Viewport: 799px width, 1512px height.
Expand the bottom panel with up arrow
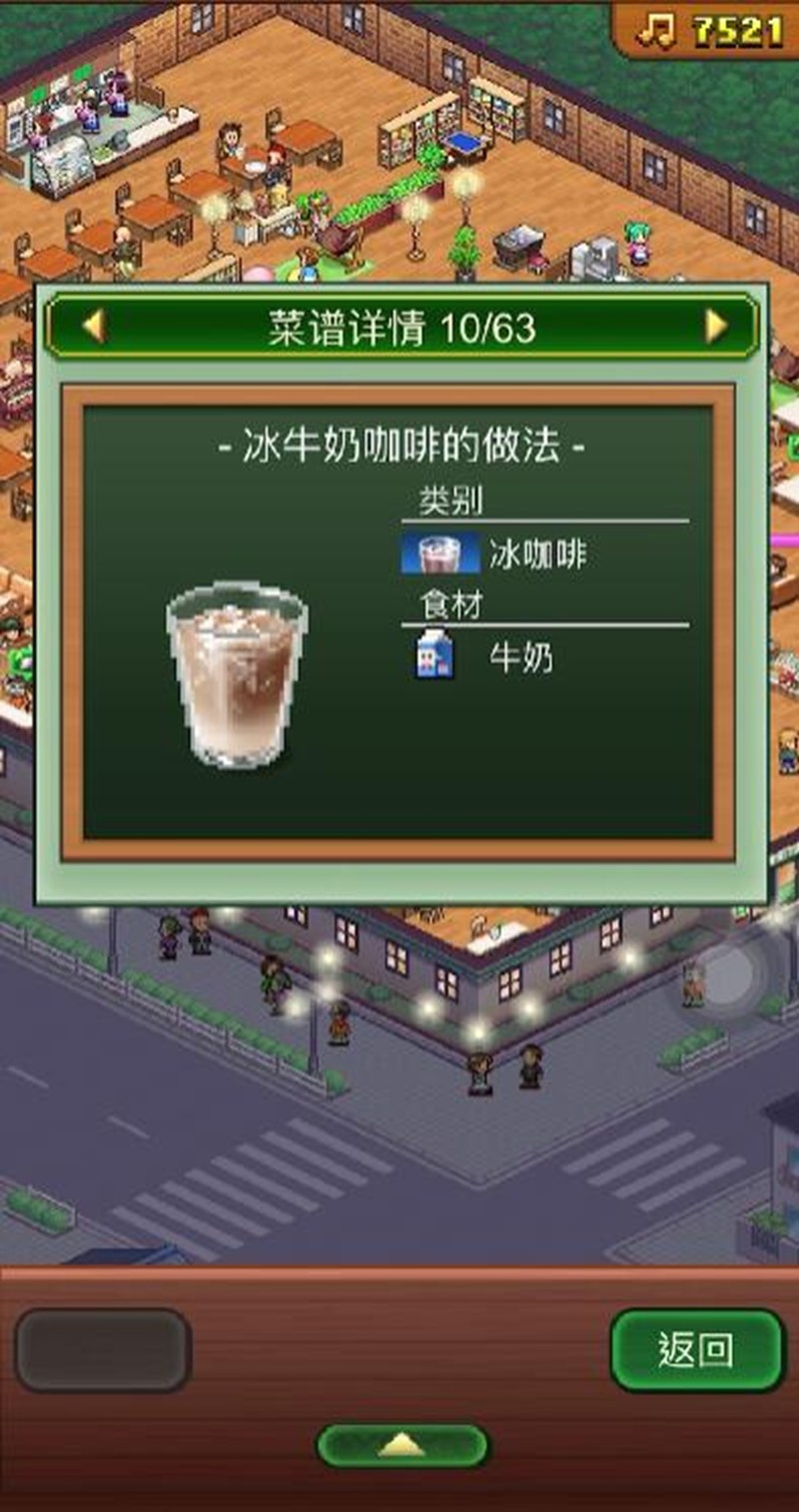pos(402,1444)
